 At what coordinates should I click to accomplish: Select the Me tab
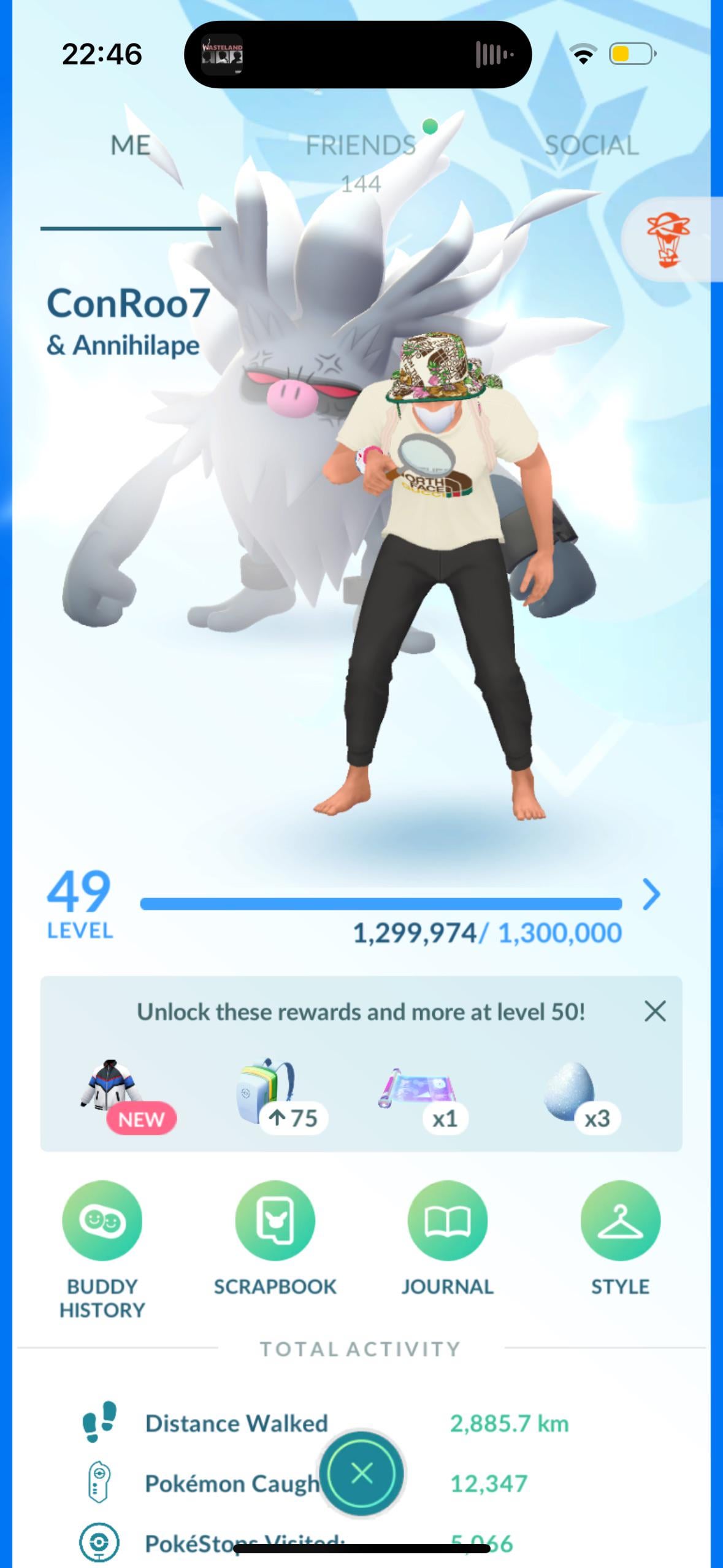coord(130,146)
